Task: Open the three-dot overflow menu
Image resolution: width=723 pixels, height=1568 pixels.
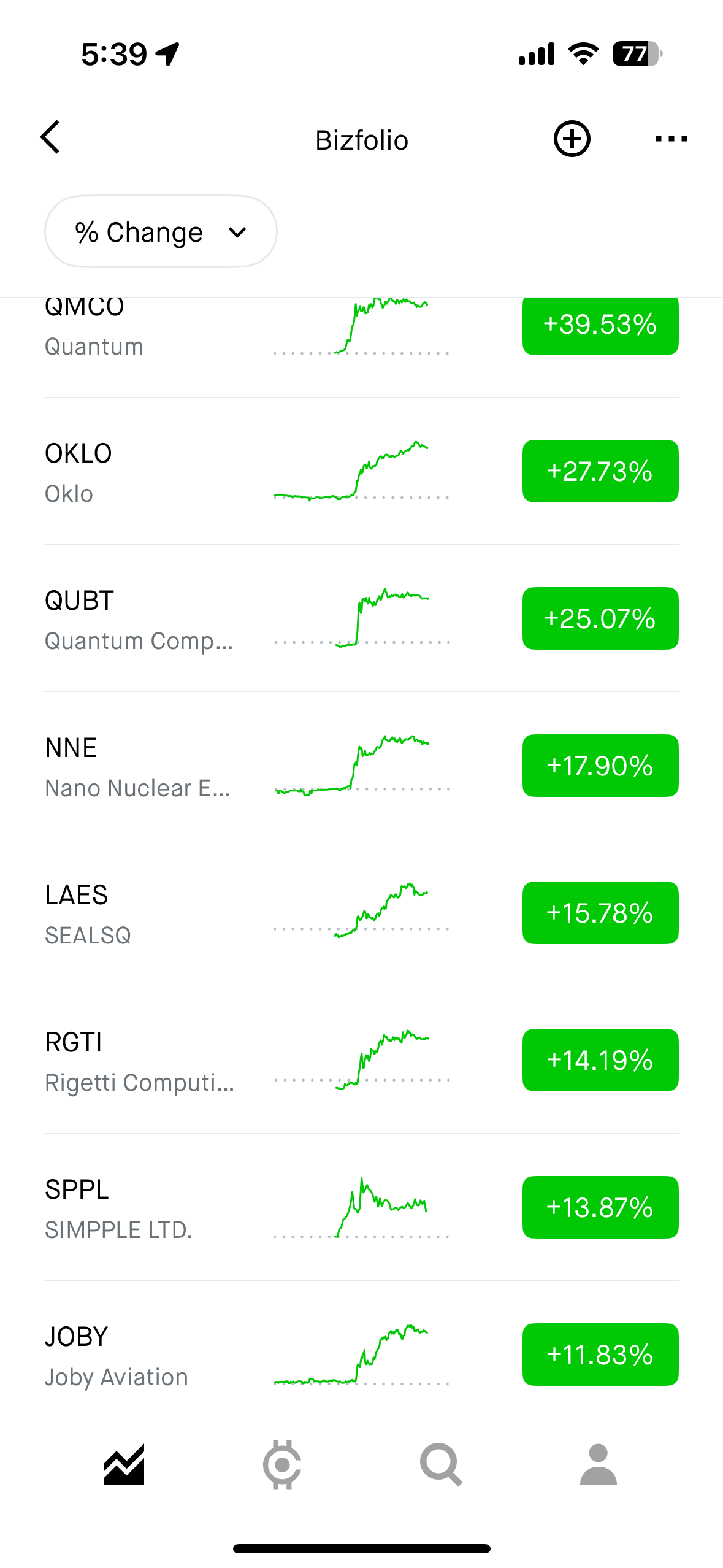Action: coord(671,139)
